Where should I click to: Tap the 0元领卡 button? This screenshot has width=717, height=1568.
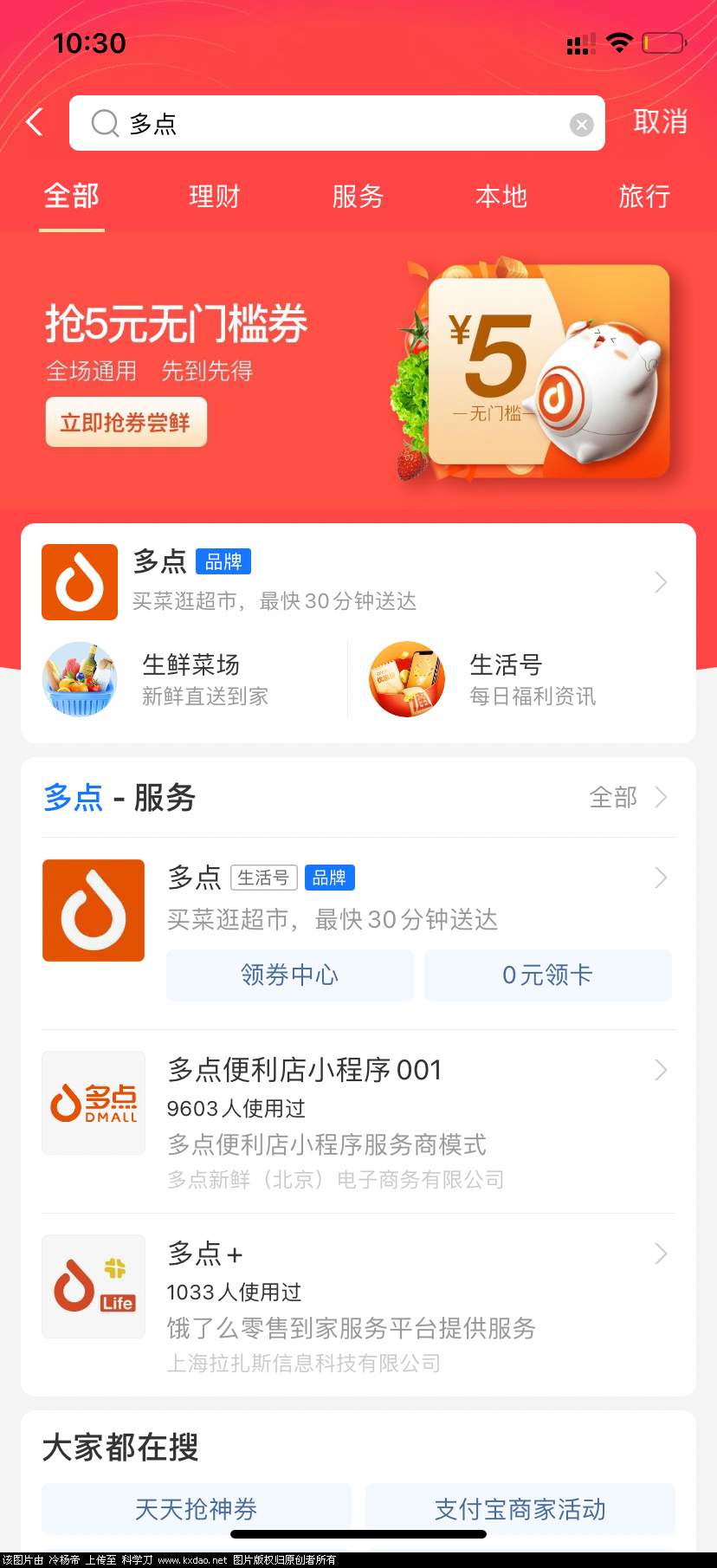click(547, 975)
